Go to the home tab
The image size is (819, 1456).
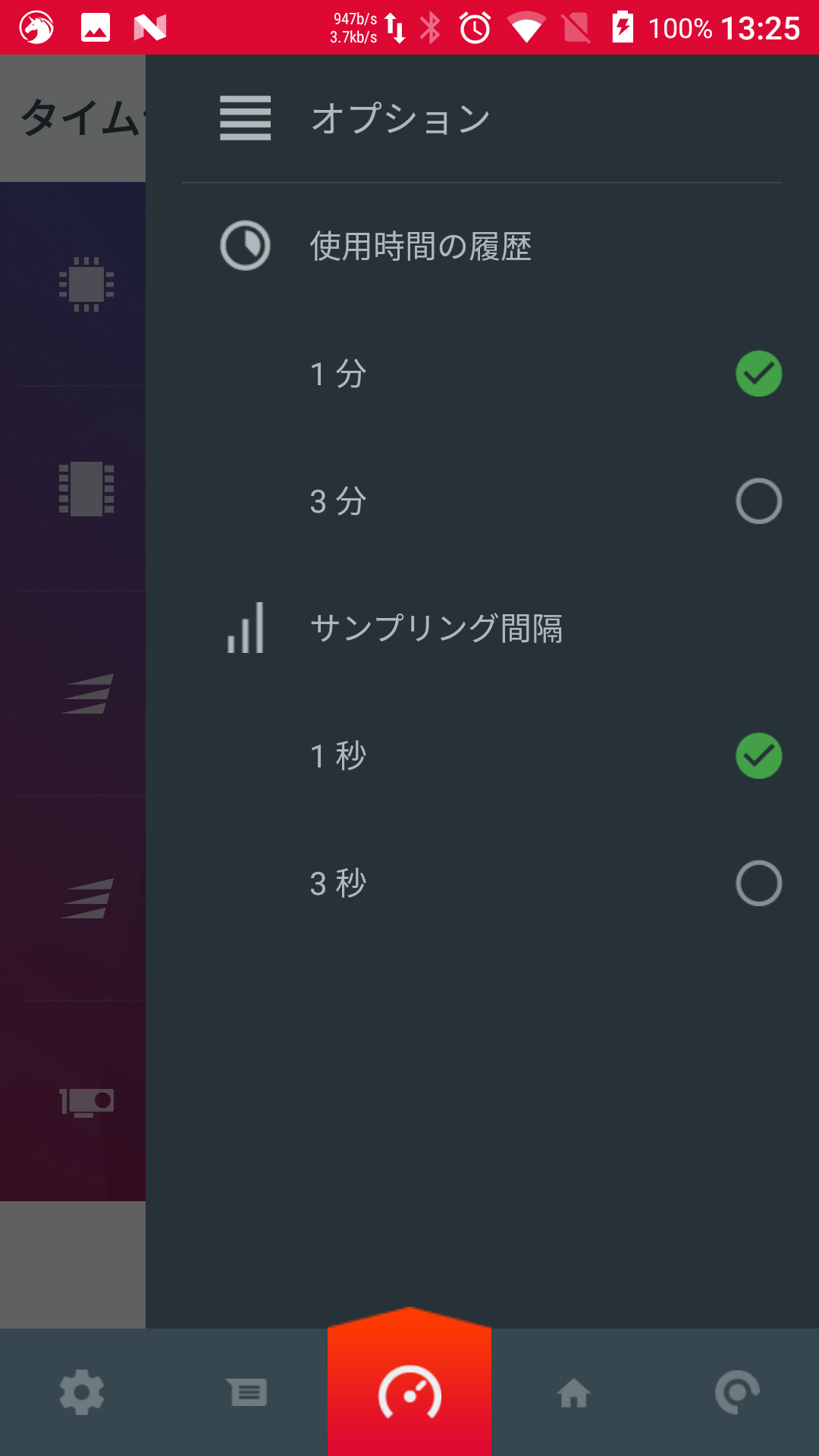click(x=573, y=1392)
